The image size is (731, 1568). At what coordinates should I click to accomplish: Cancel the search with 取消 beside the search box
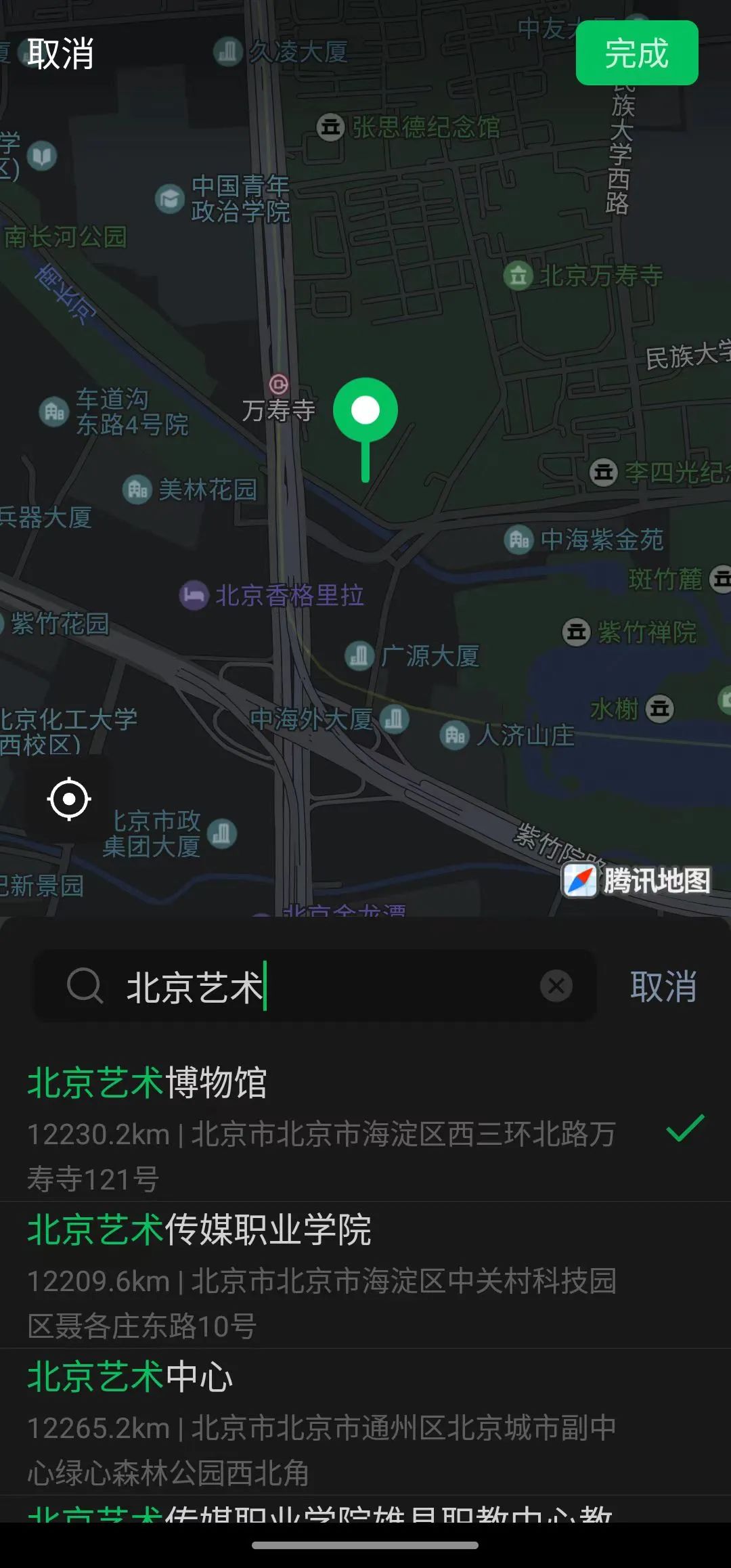(x=663, y=986)
